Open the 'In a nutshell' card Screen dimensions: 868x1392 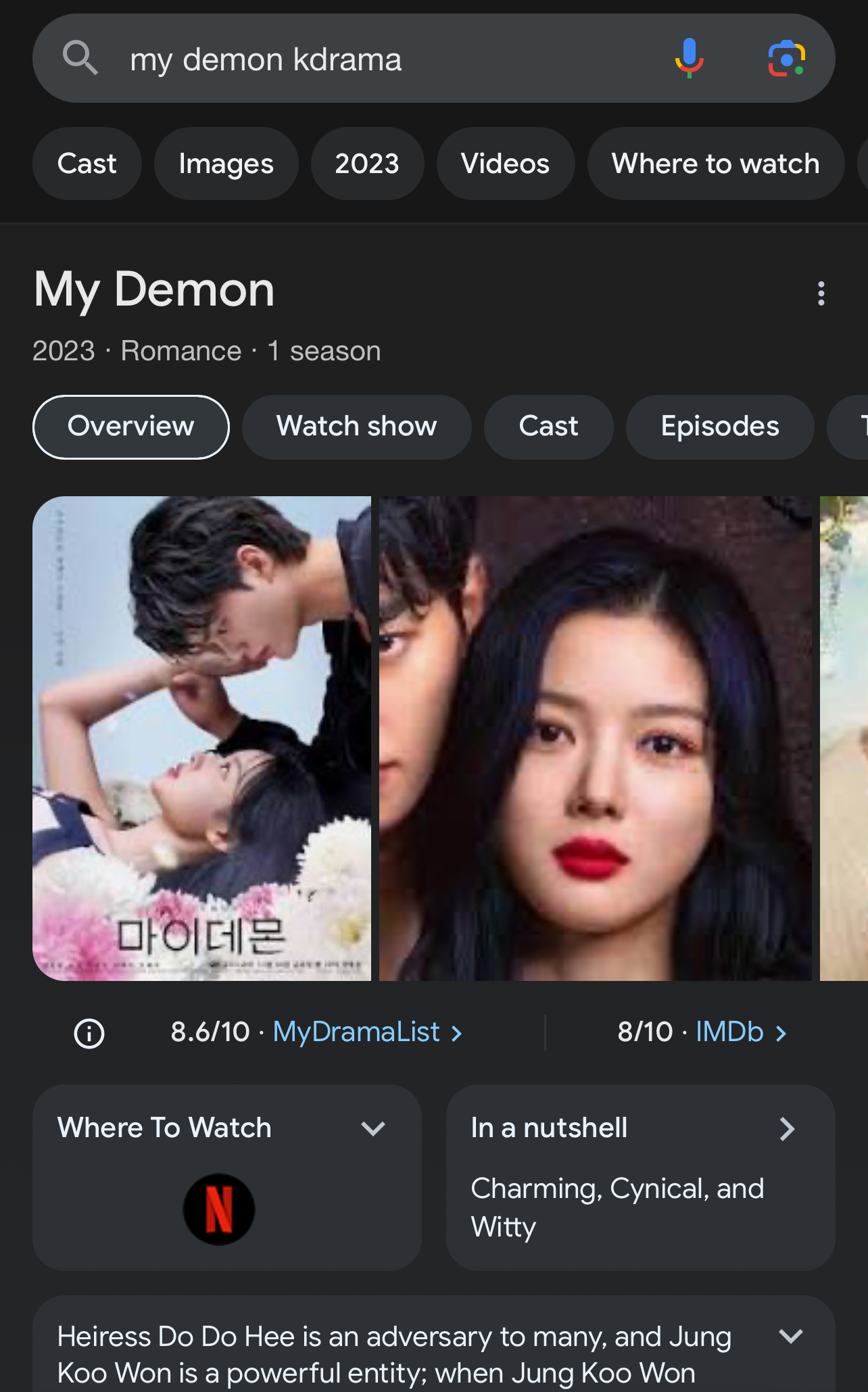pos(786,1128)
